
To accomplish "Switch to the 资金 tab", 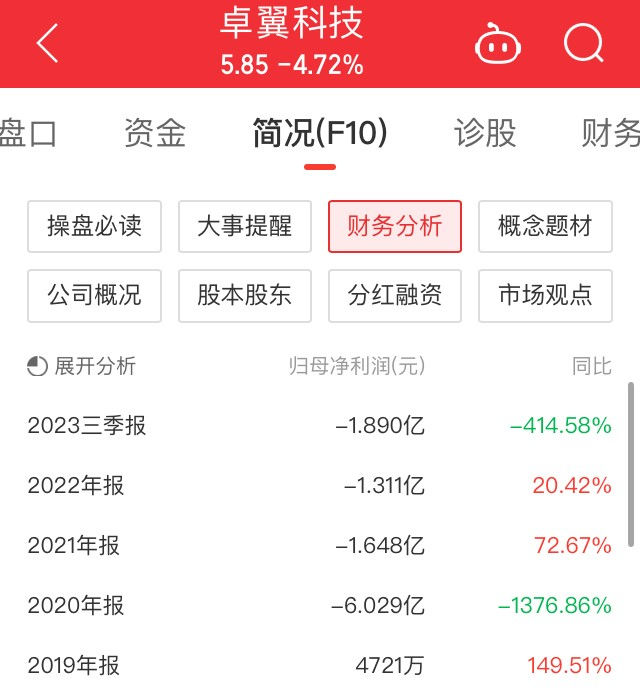I will 155,133.
